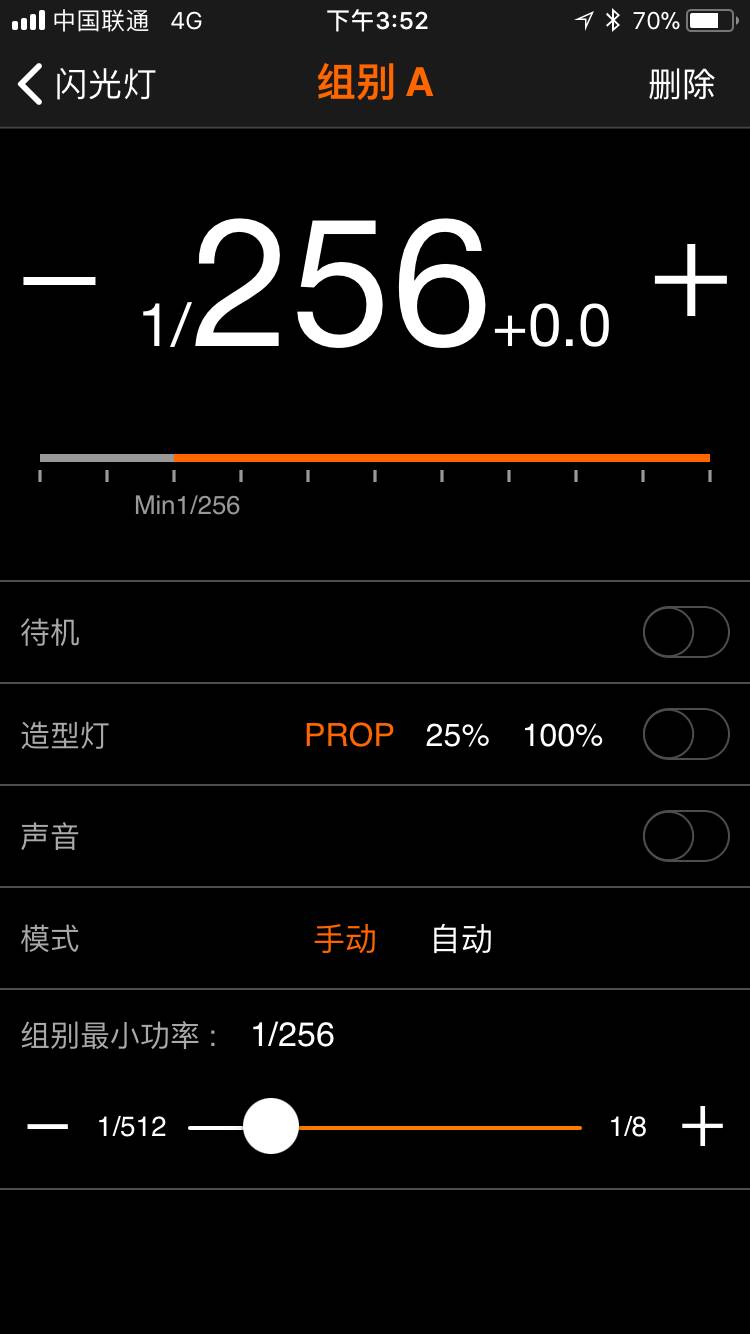
Task: Tap the plus icon to increase flash power
Action: [692, 283]
